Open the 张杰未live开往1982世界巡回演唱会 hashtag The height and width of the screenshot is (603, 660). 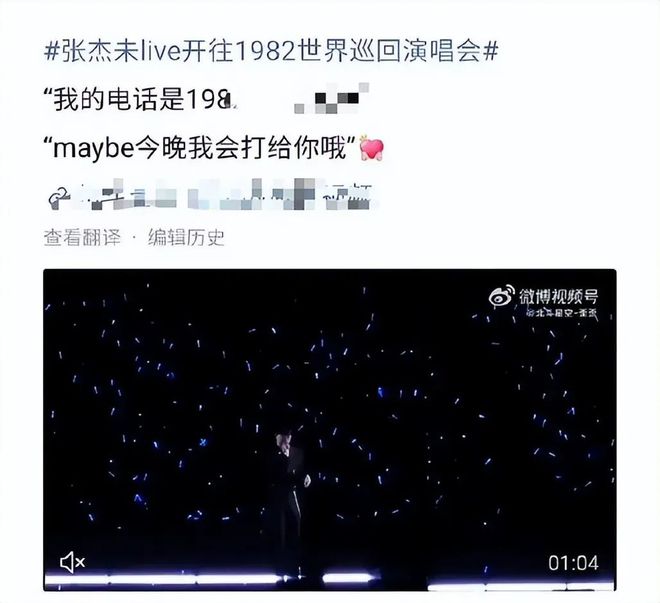pos(272,52)
